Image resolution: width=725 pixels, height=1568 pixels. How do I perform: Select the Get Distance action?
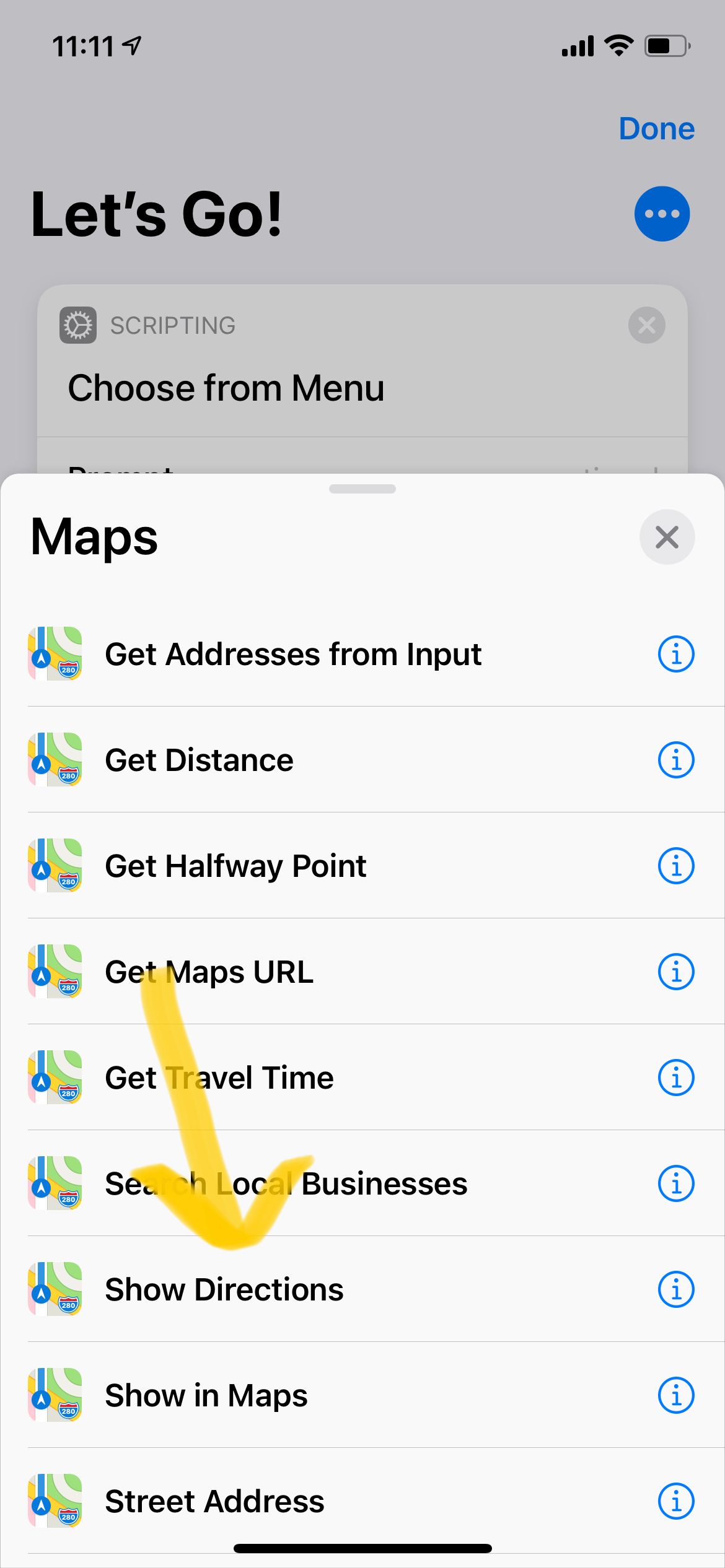(199, 760)
